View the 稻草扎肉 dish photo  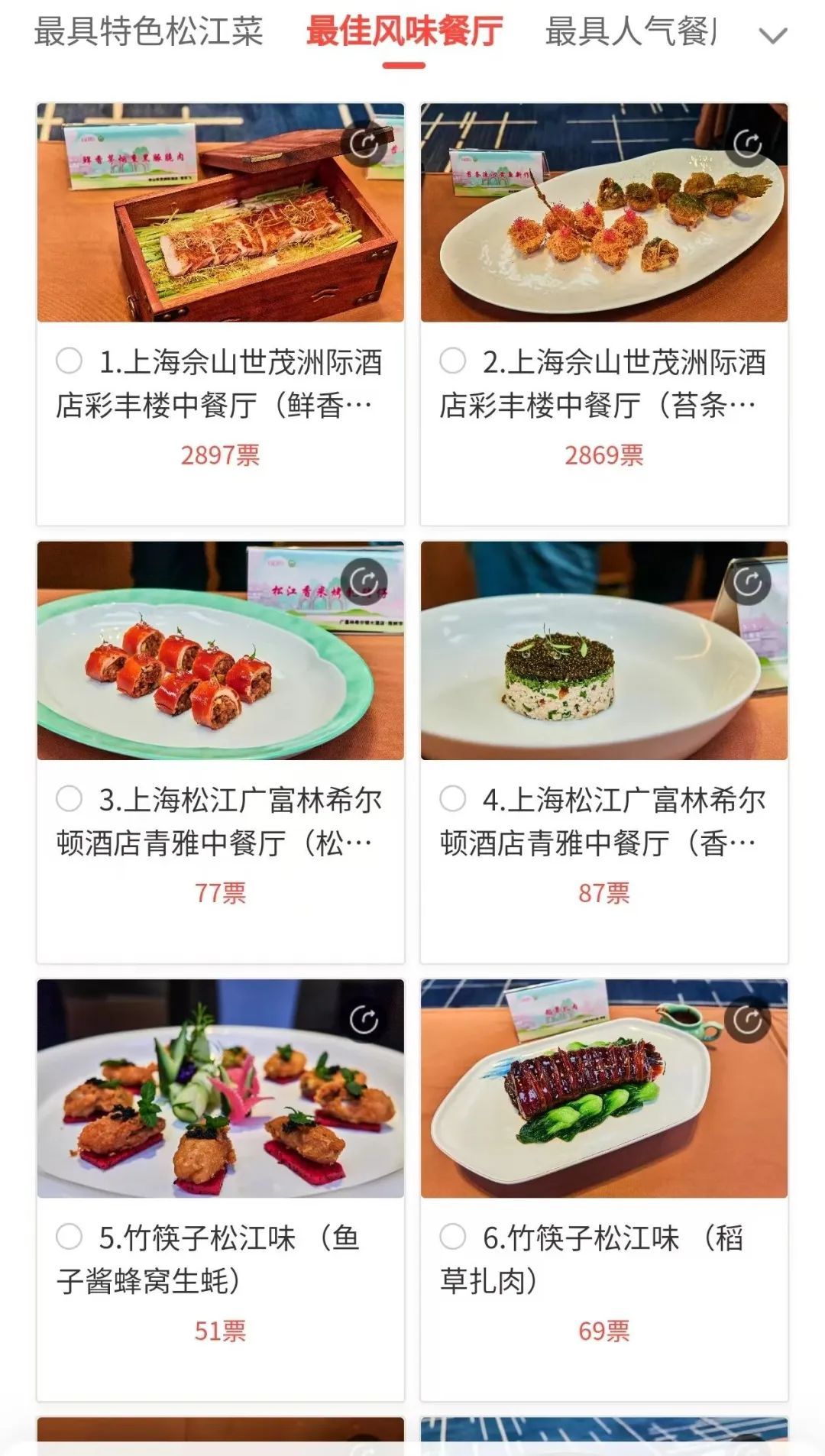(x=603, y=1100)
